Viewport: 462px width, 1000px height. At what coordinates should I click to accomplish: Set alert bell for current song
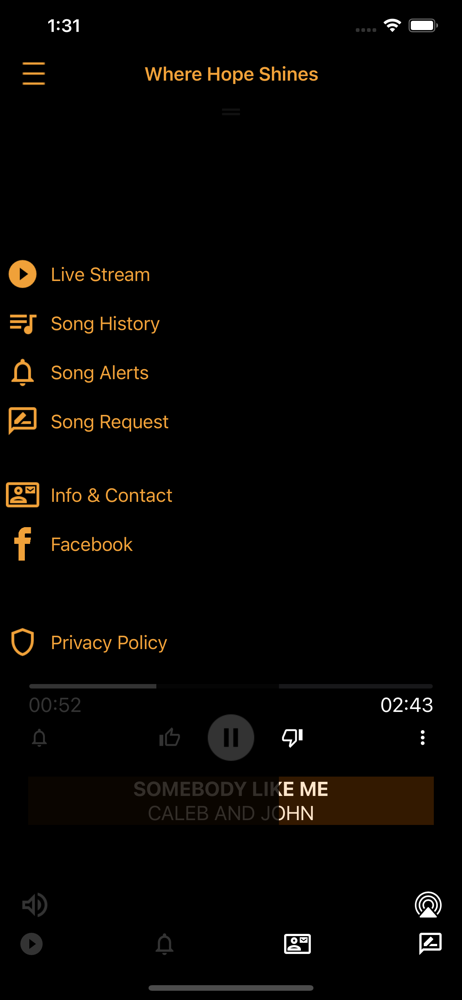pos(40,739)
